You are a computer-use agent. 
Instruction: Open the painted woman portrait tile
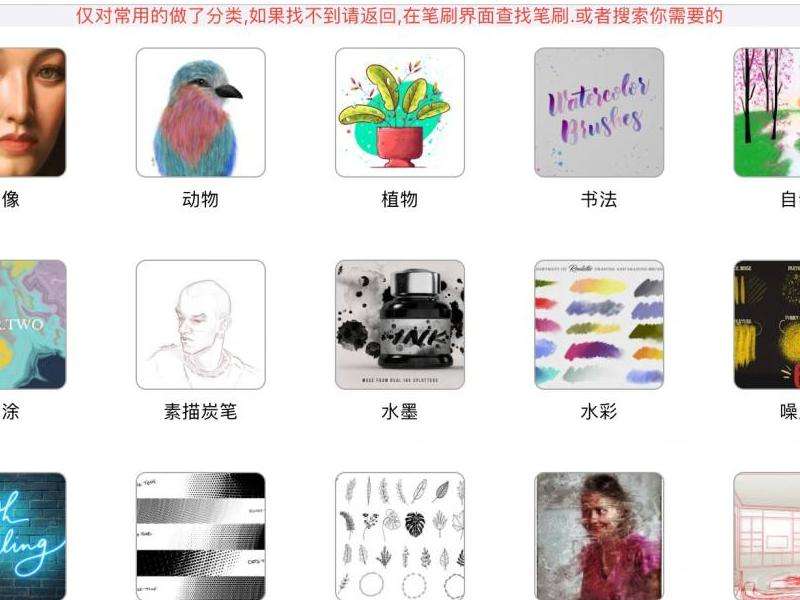pos(598,537)
